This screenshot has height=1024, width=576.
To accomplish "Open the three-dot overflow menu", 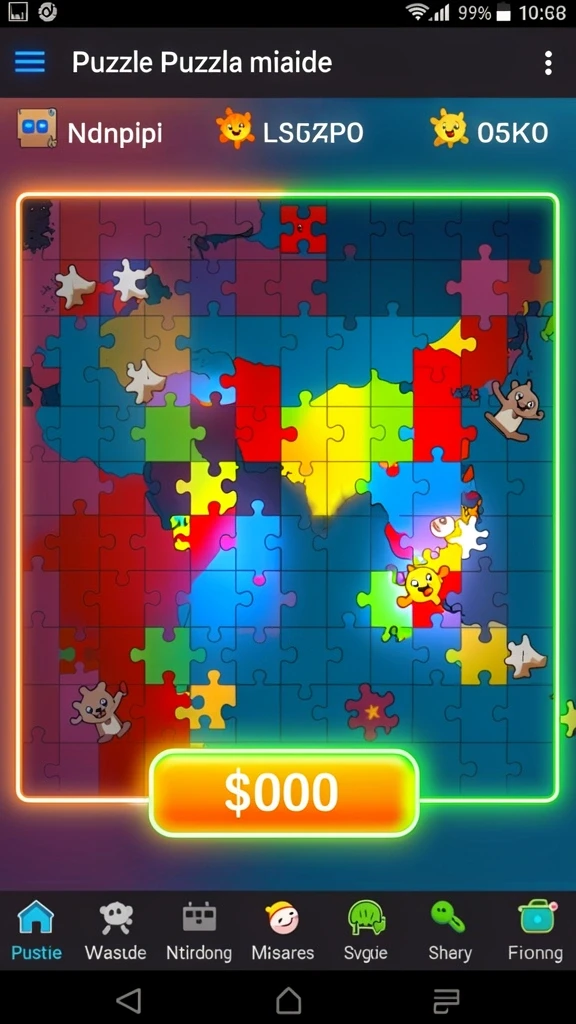I will (x=548, y=63).
